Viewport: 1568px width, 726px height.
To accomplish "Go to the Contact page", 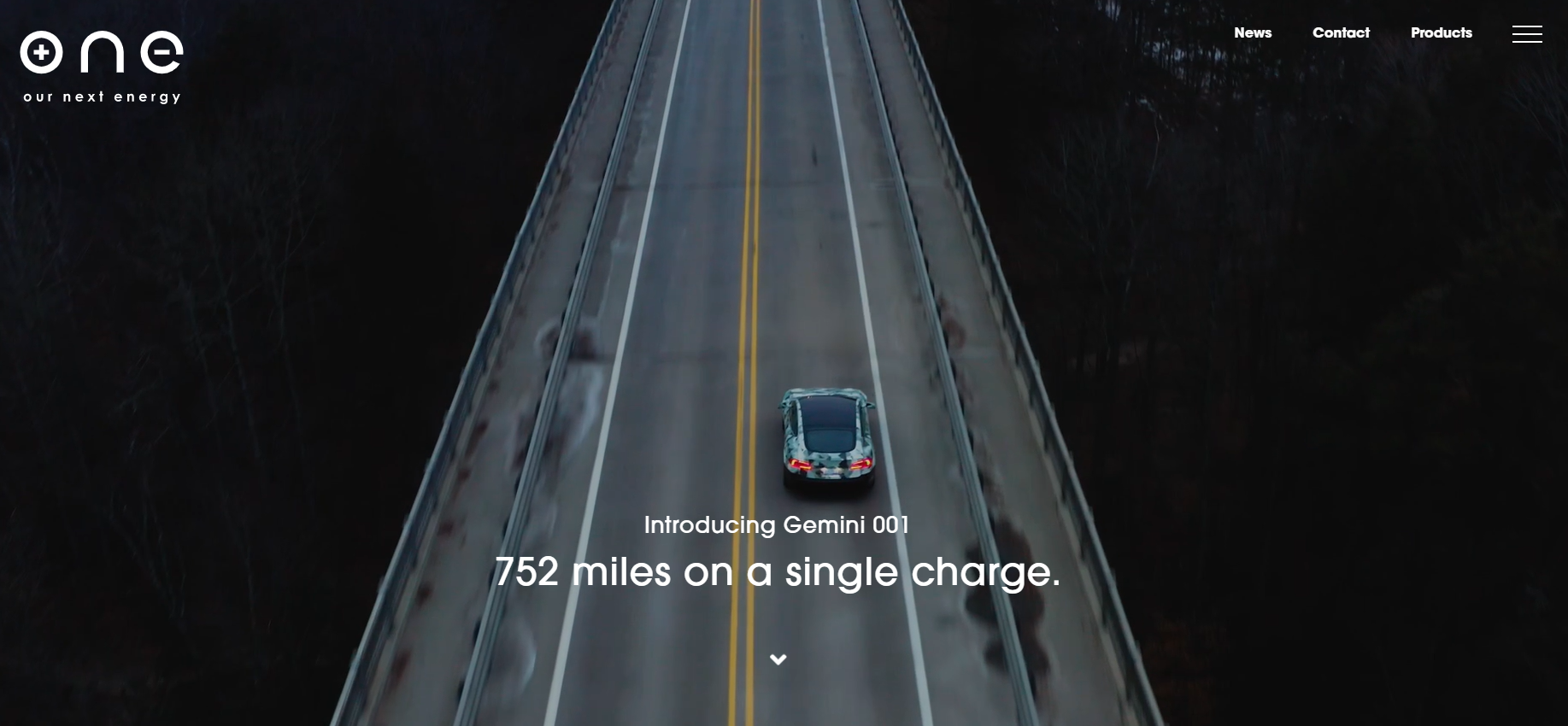I will tap(1341, 33).
